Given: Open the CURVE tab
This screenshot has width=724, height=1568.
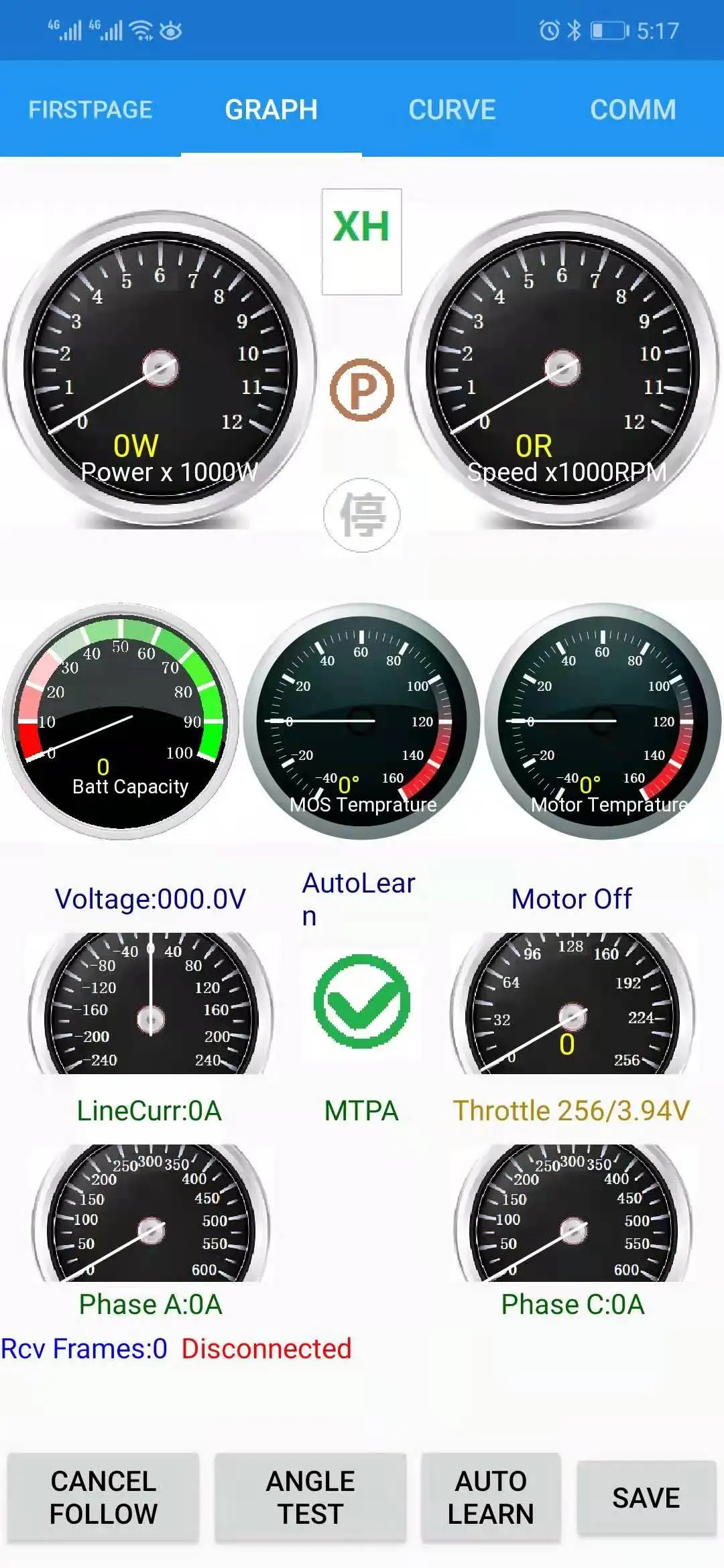Looking at the screenshot, I should tap(452, 109).
